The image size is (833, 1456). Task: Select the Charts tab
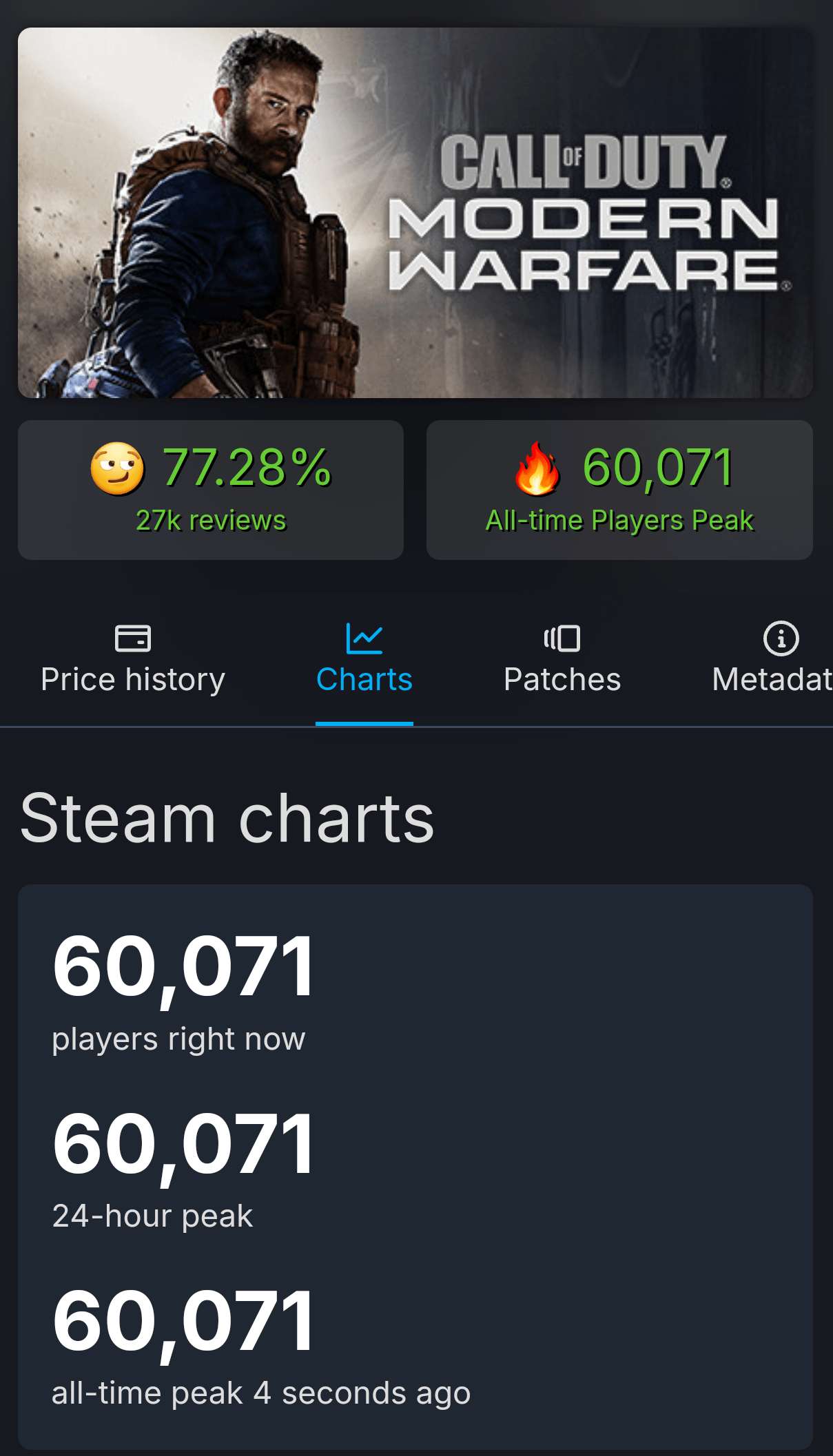tap(364, 659)
